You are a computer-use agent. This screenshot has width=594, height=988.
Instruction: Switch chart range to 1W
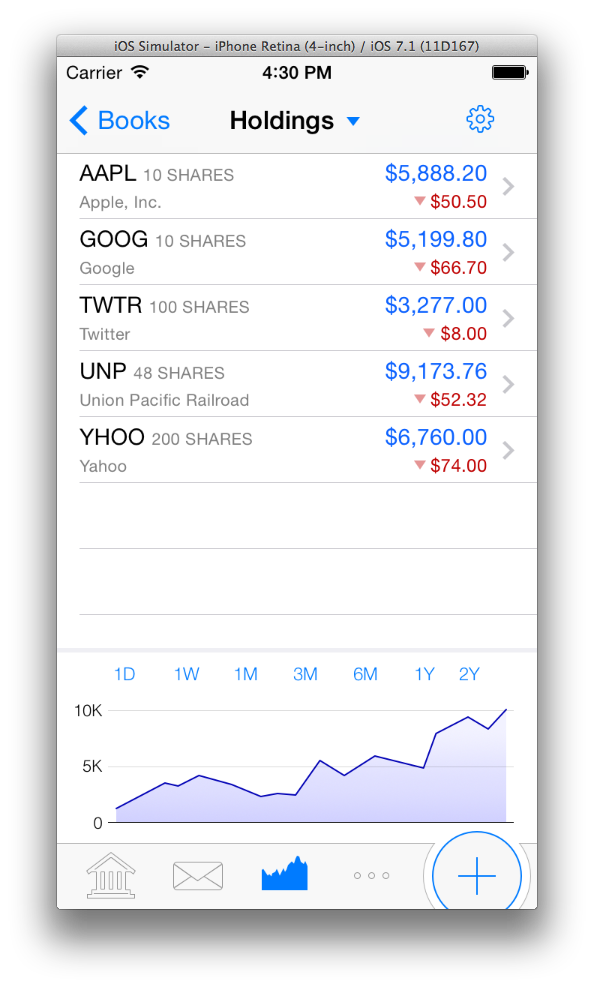(x=186, y=674)
